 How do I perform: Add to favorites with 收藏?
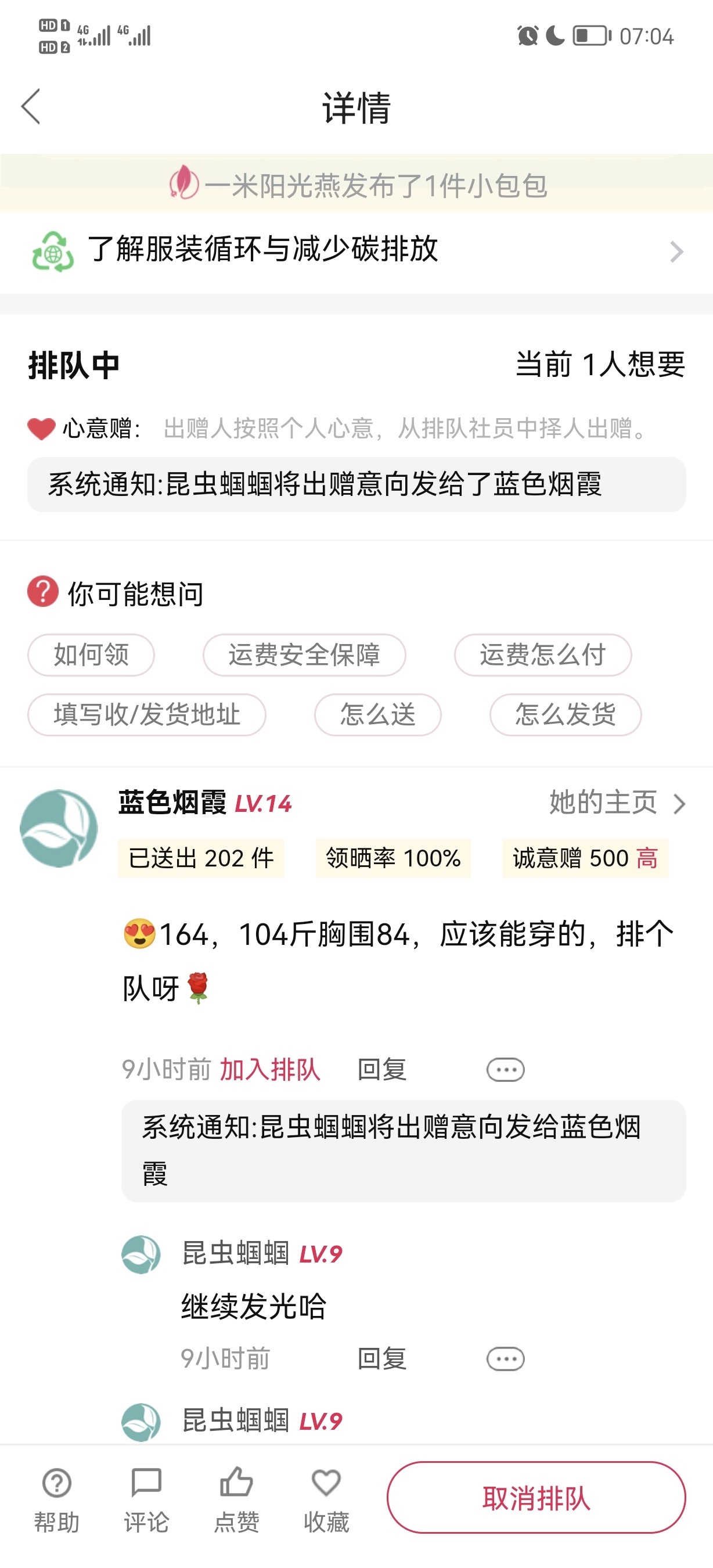point(326,1499)
